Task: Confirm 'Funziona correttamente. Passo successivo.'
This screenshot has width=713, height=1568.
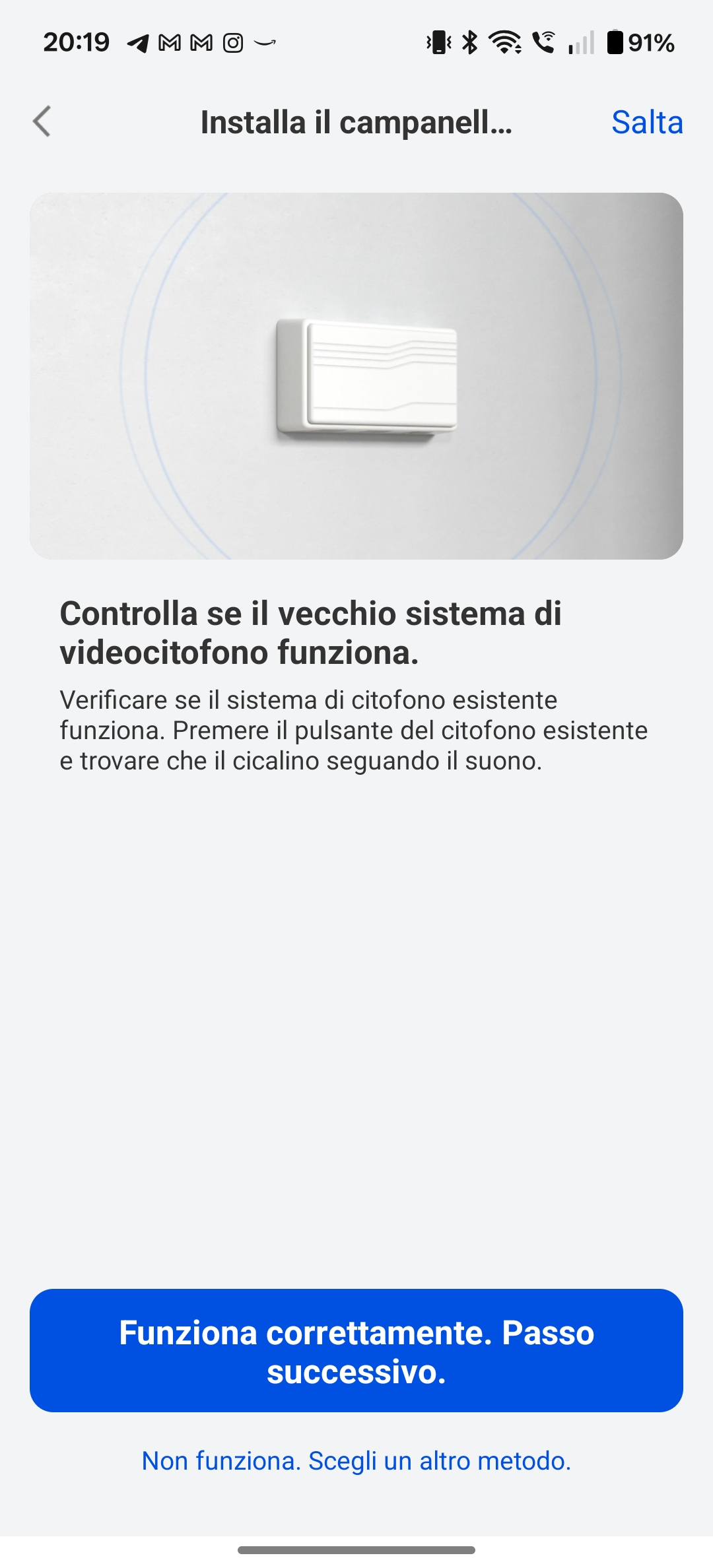Action: pos(356,1352)
